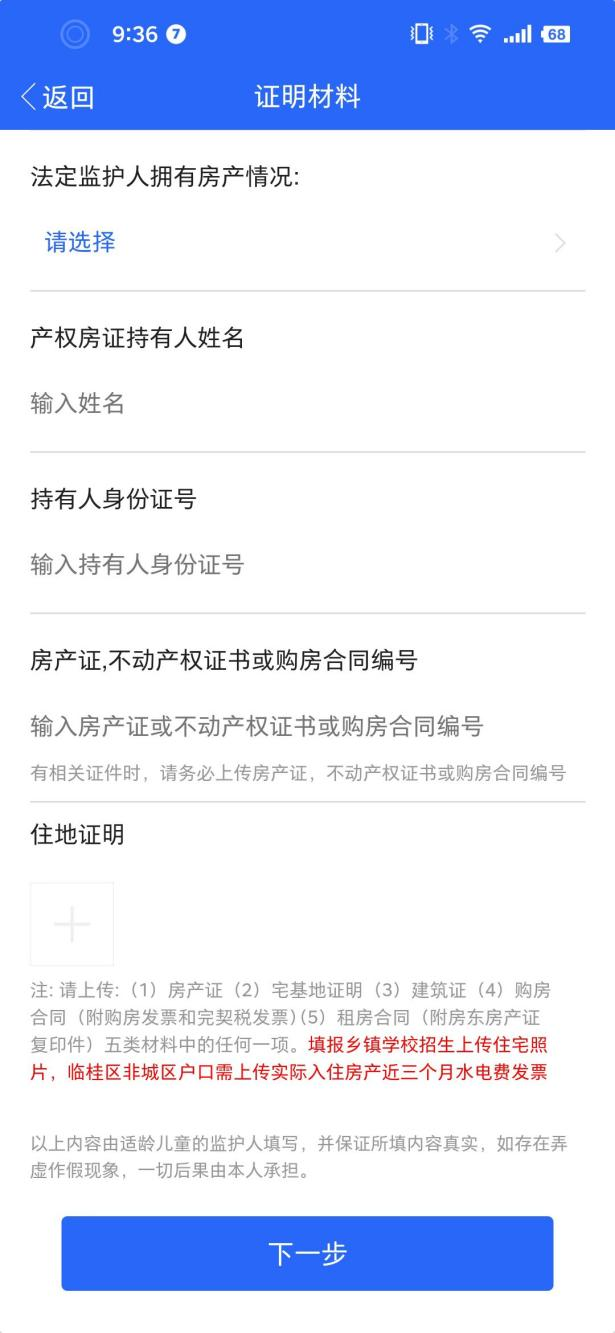Tap the 输入持有人身份证号 ID number field

click(x=306, y=565)
